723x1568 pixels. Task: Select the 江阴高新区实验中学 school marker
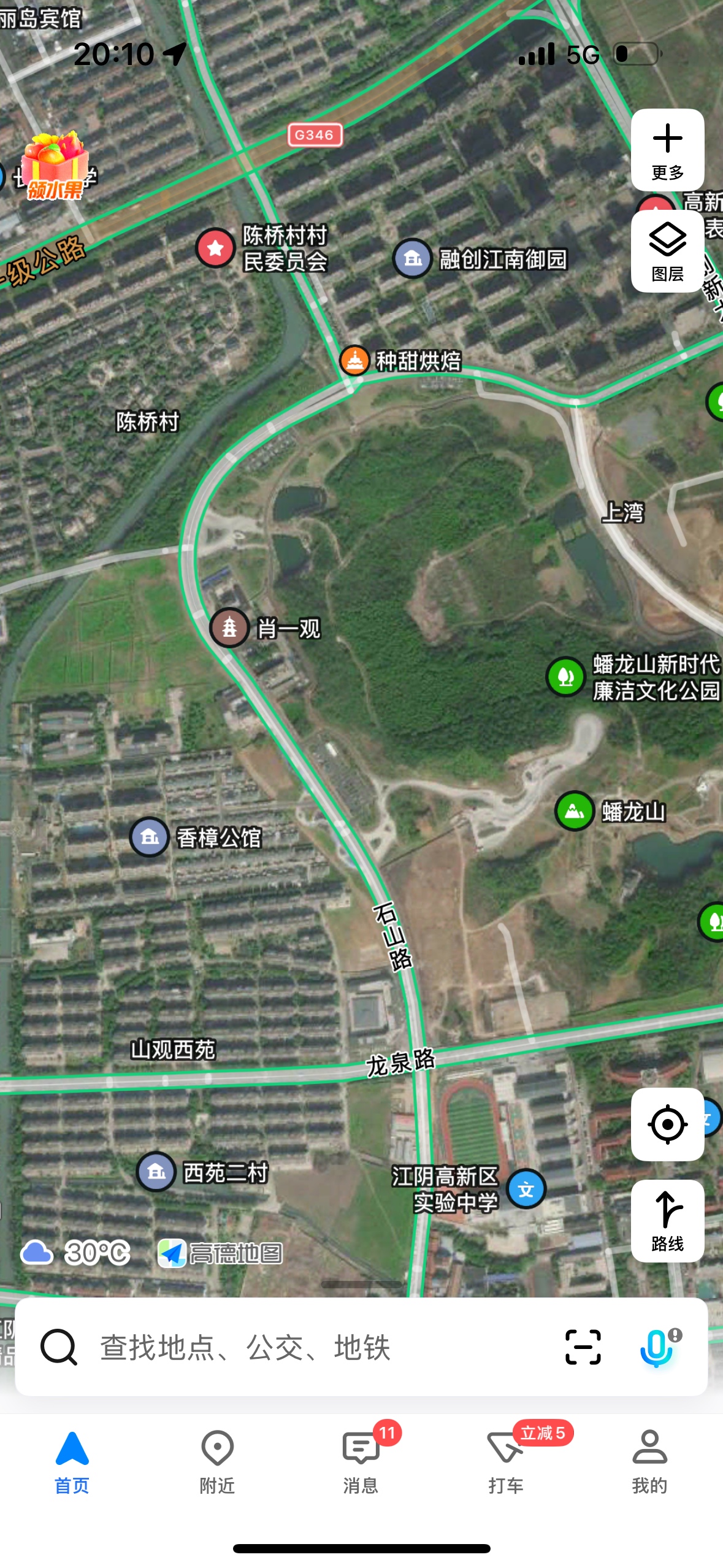pos(526,1189)
